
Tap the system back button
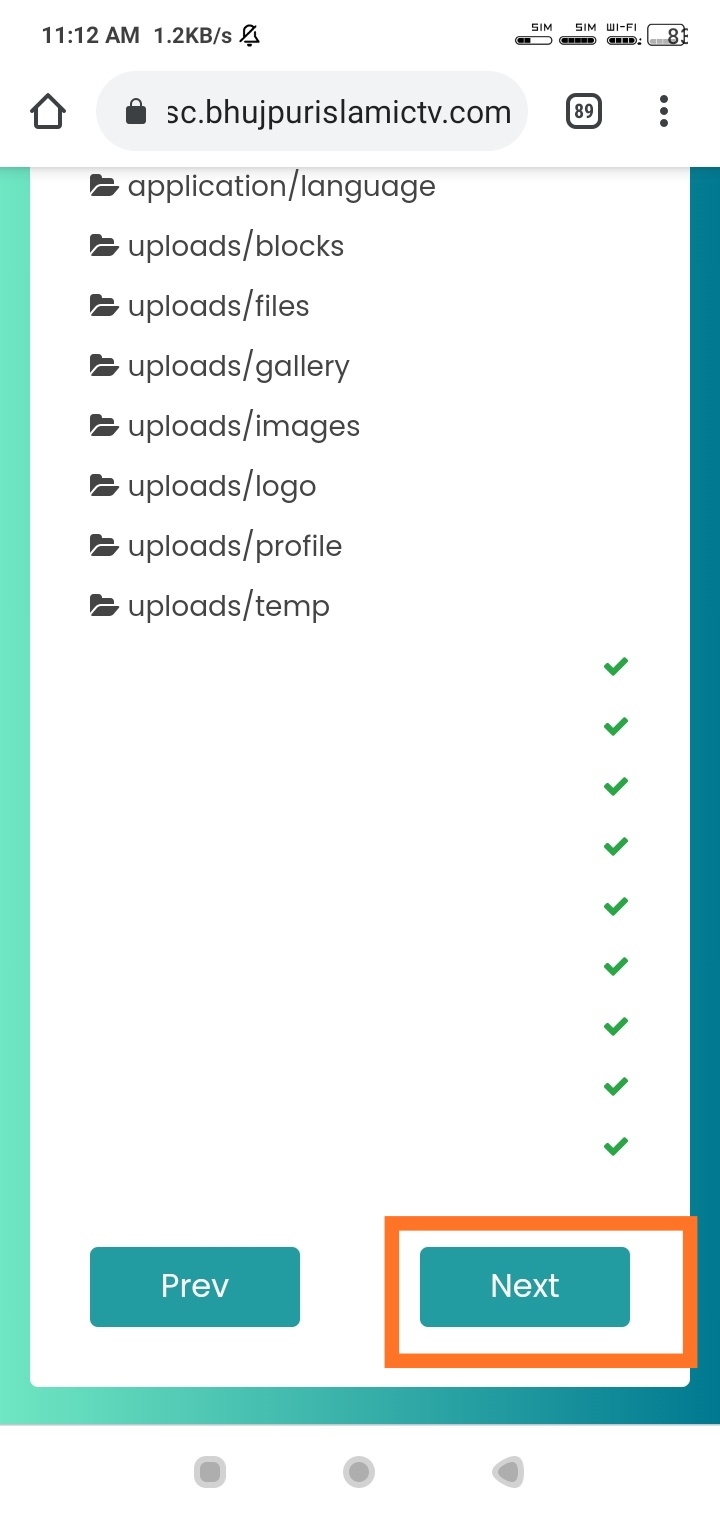[508, 1471]
